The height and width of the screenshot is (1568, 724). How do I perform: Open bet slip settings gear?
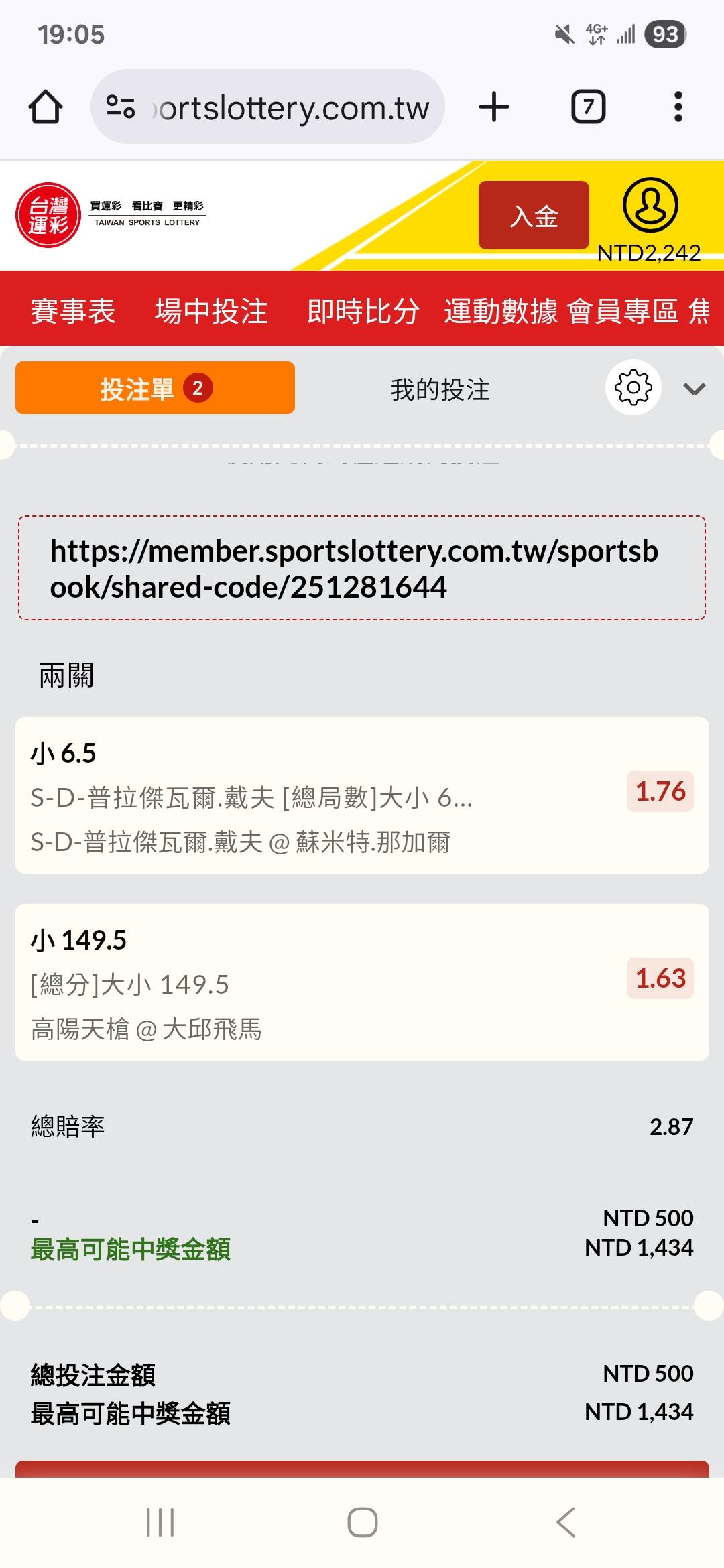(633, 388)
